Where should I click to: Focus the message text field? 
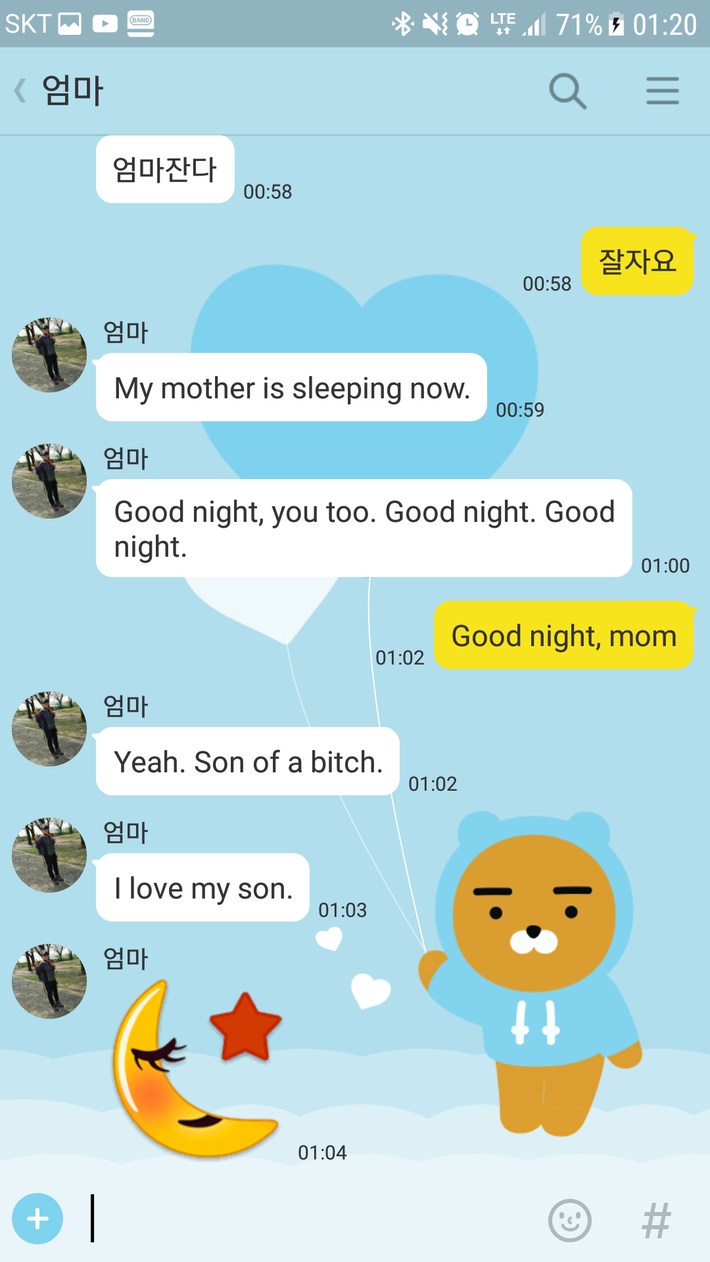(x=300, y=1220)
